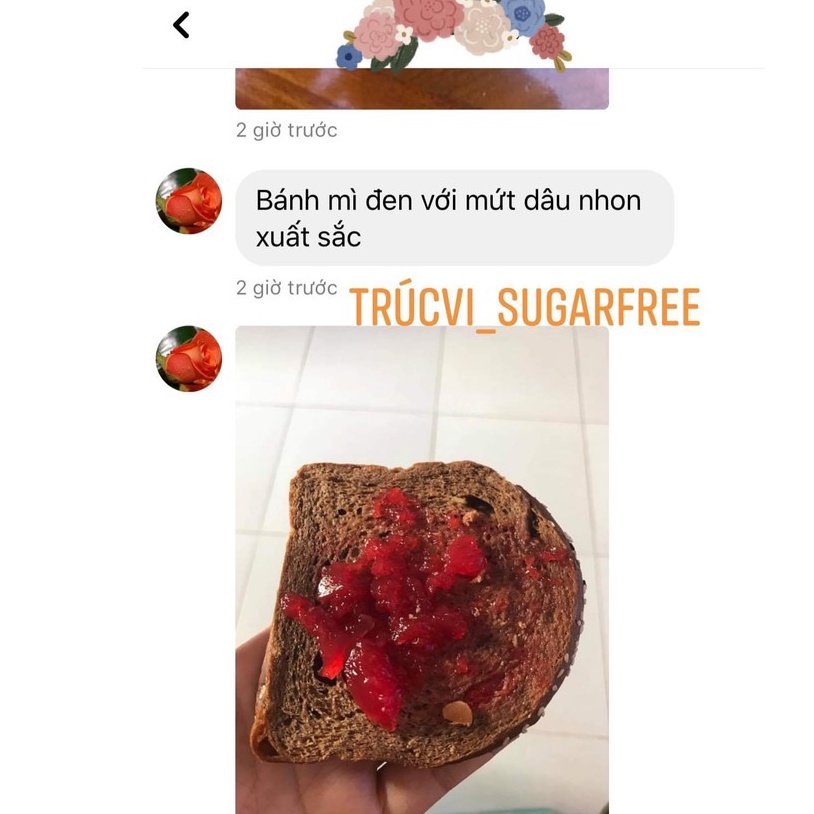Open the bread with strawberry jam photo
814x814 pixels.
click(422, 569)
